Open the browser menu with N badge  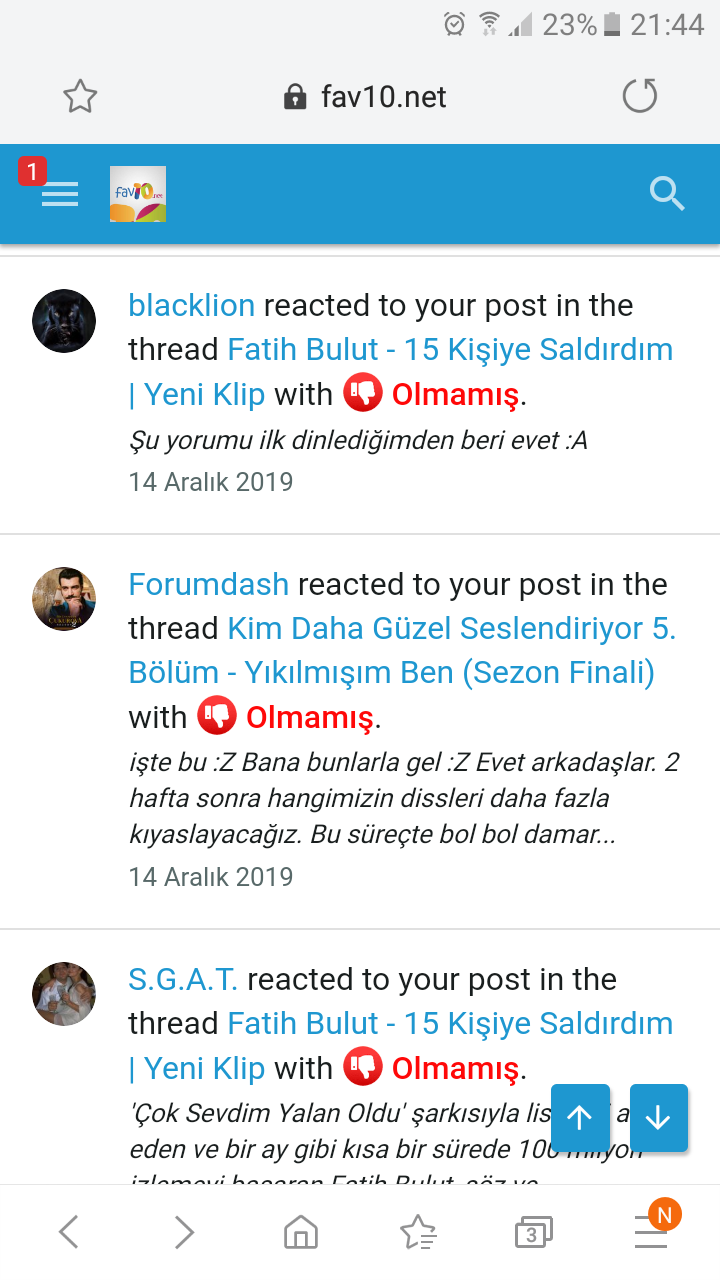(x=652, y=1230)
